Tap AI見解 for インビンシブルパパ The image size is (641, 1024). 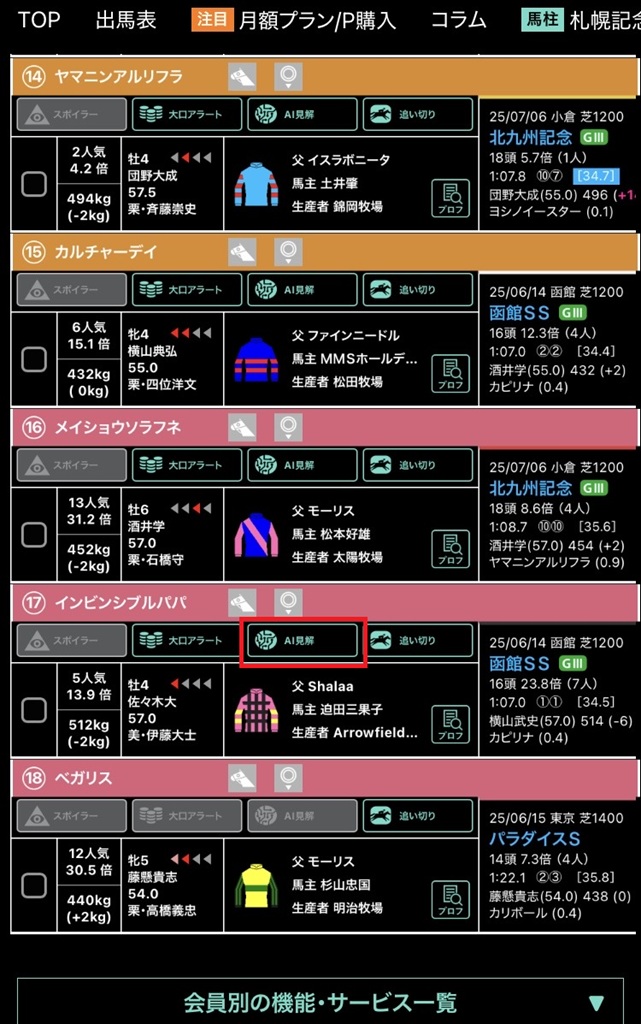coord(303,640)
